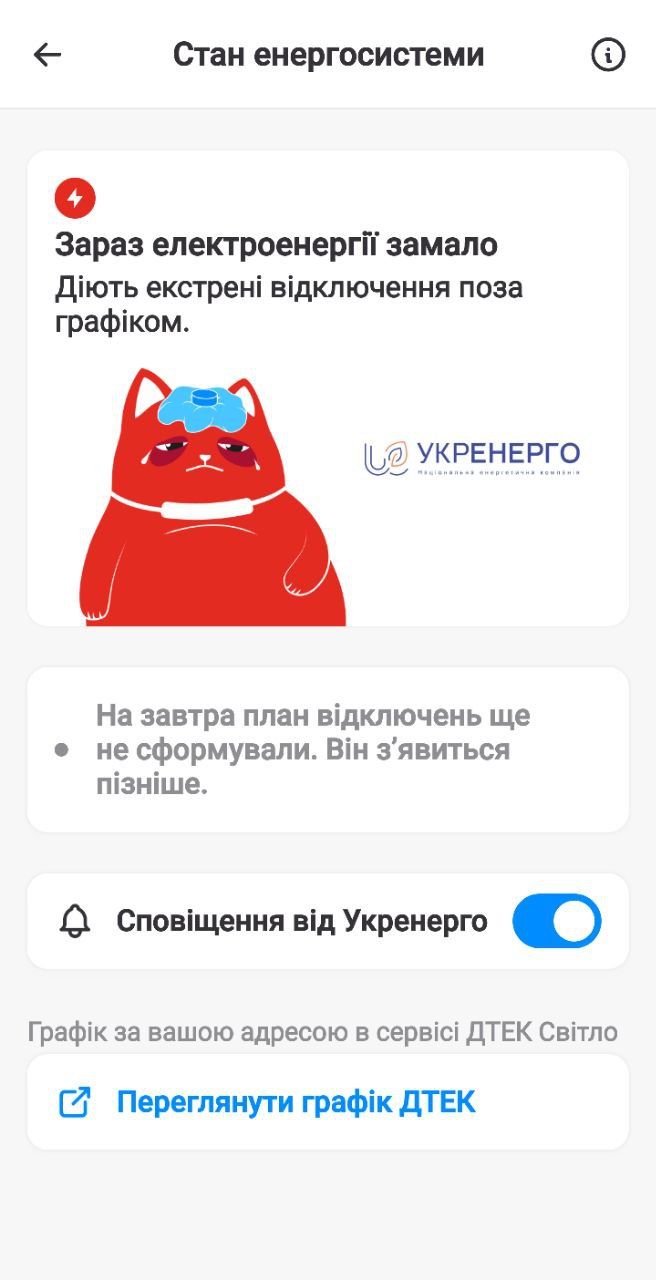Open the info icon in the header

tap(608, 55)
